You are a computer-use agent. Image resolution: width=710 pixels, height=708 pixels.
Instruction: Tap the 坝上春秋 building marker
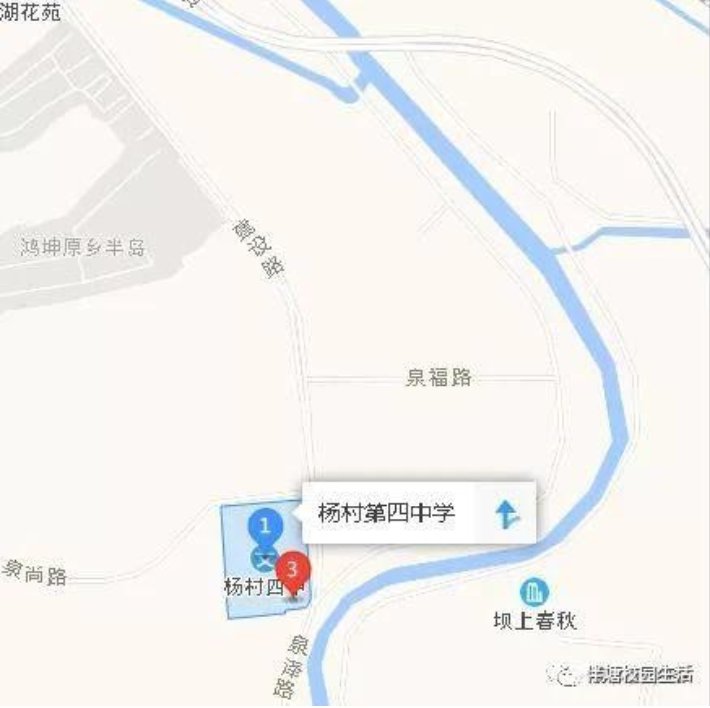(x=535, y=592)
